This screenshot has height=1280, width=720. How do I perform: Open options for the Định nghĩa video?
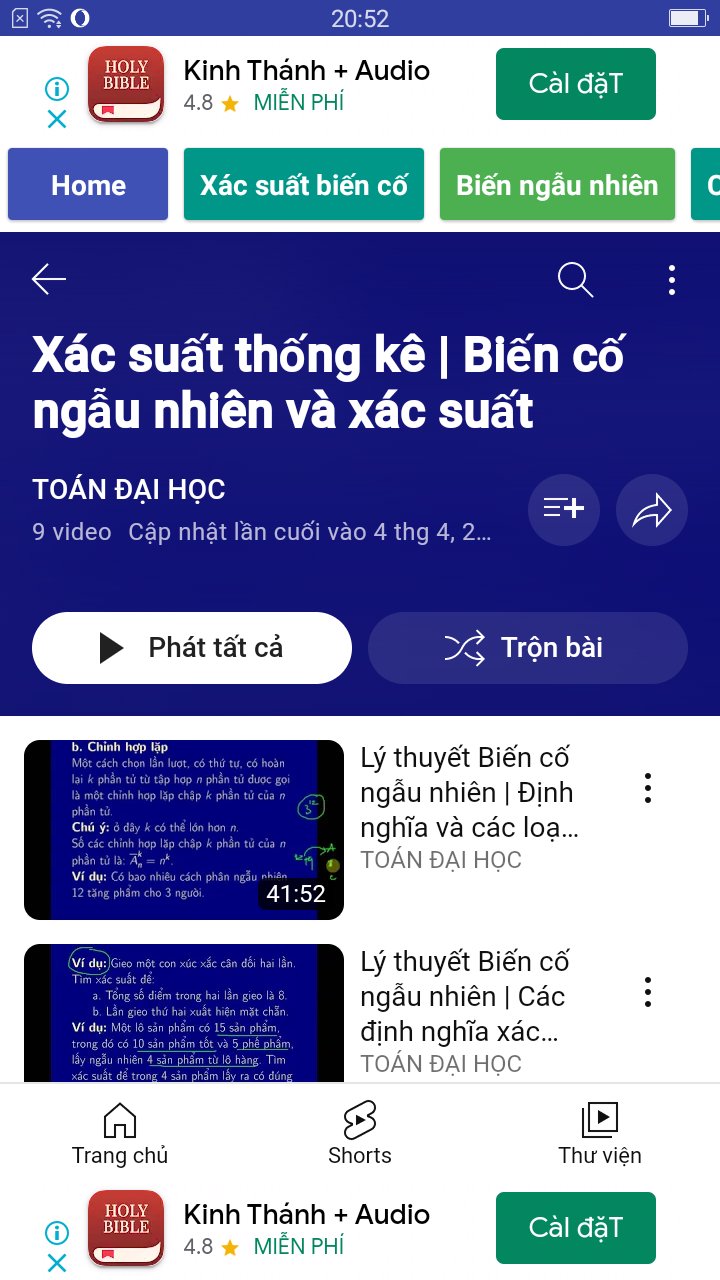coord(648,789)
